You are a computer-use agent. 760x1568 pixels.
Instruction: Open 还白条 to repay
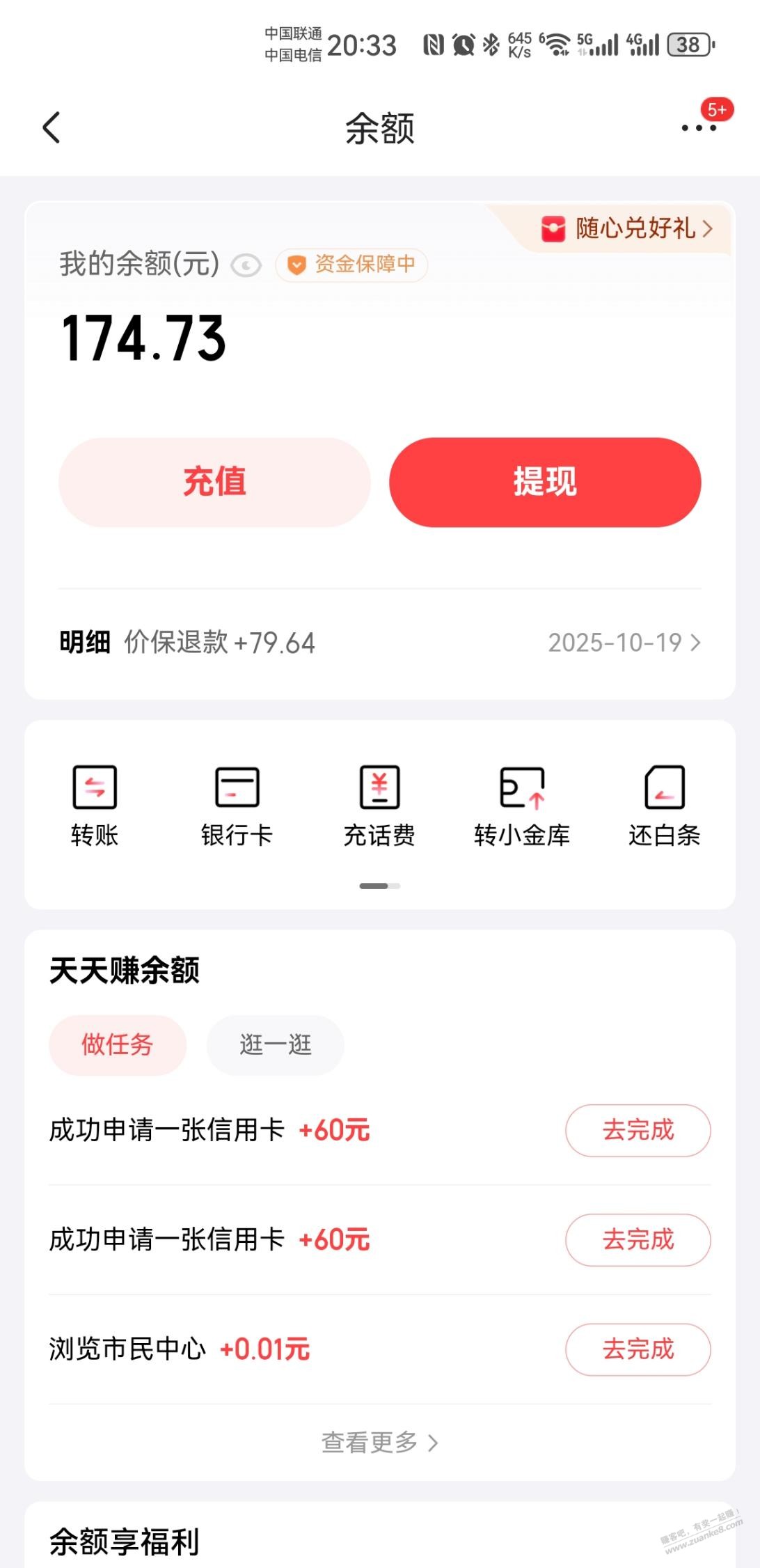point(664,805)
